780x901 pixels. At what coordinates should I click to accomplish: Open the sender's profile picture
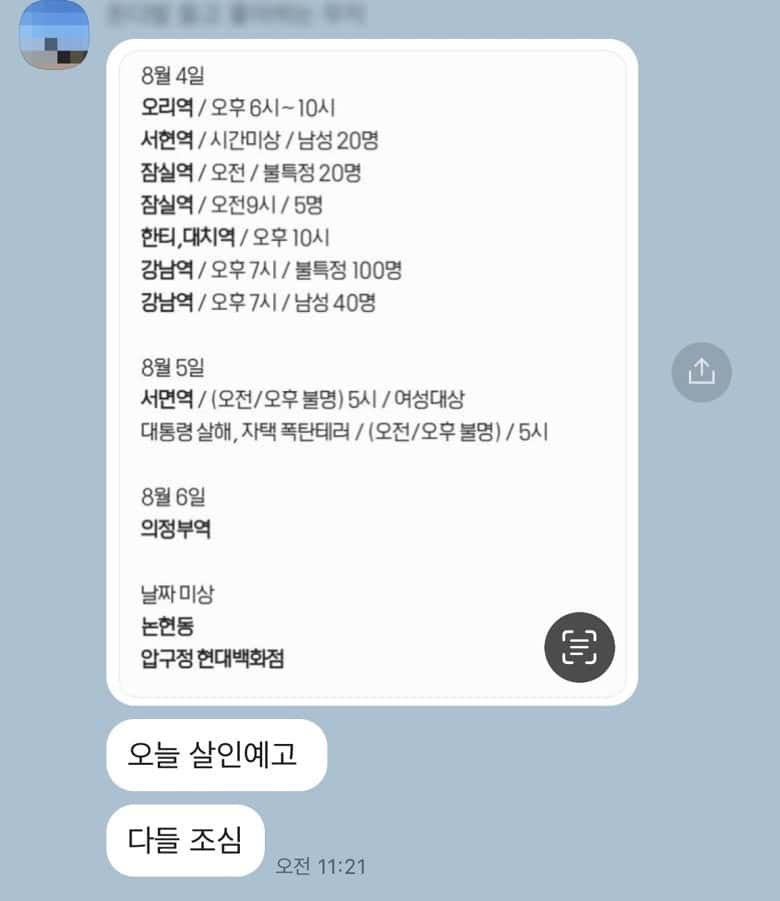(55, 35)
